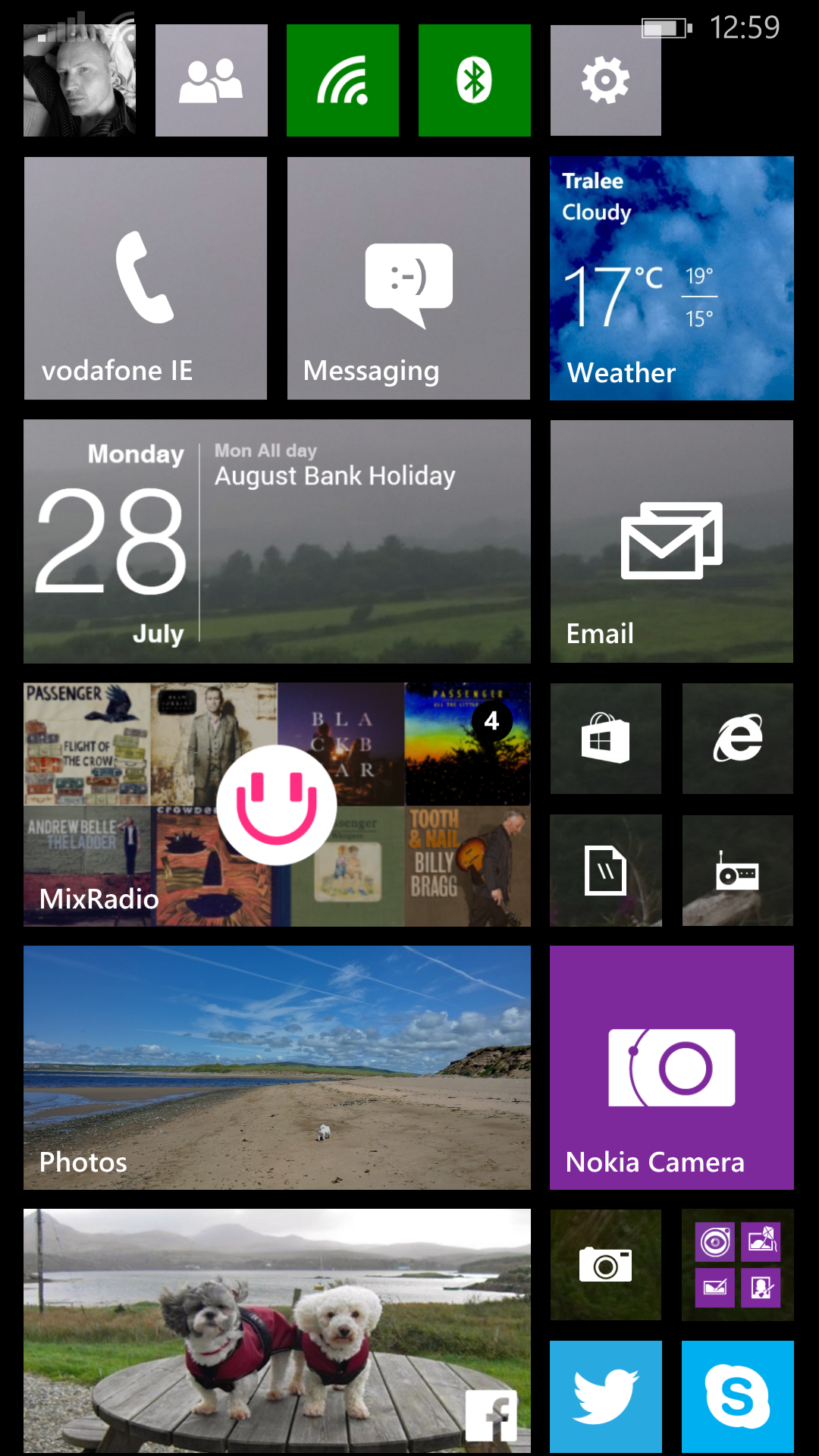Launch Internet Explorer

pyautogui.click(x=738, y=739)
